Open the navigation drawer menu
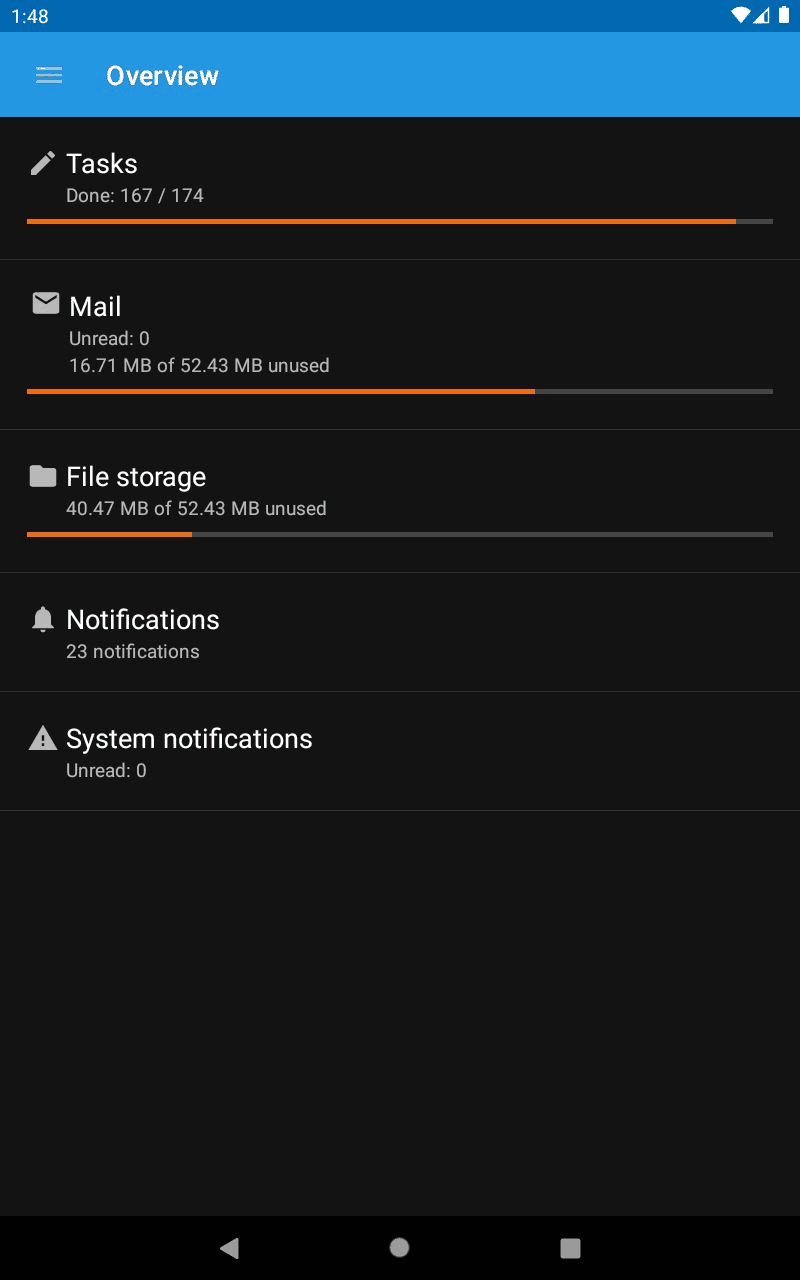Image resolution: width=800 pixels, height=1280 pixels. pos(49,75)
